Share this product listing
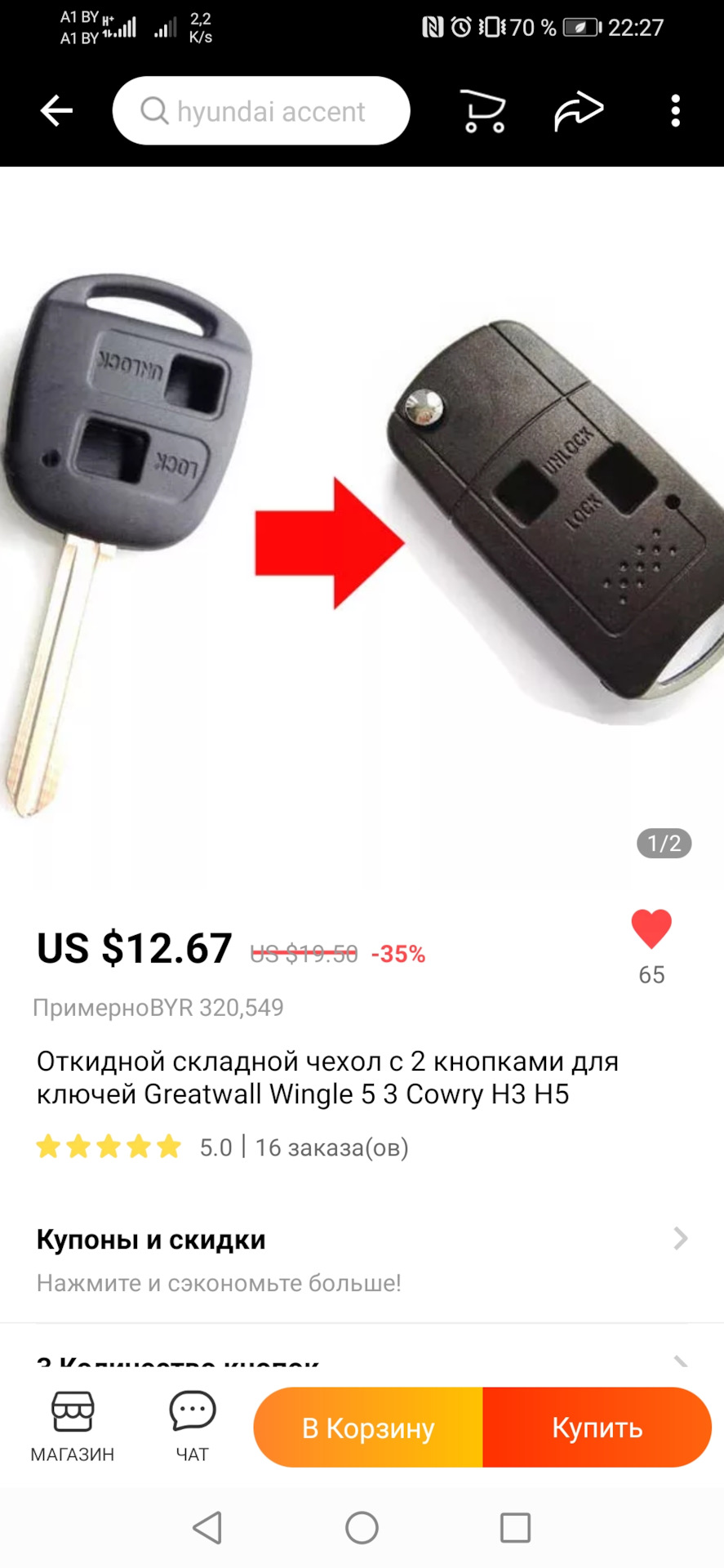This screenshot has width=724, height=1568. [x=578, y=111]
